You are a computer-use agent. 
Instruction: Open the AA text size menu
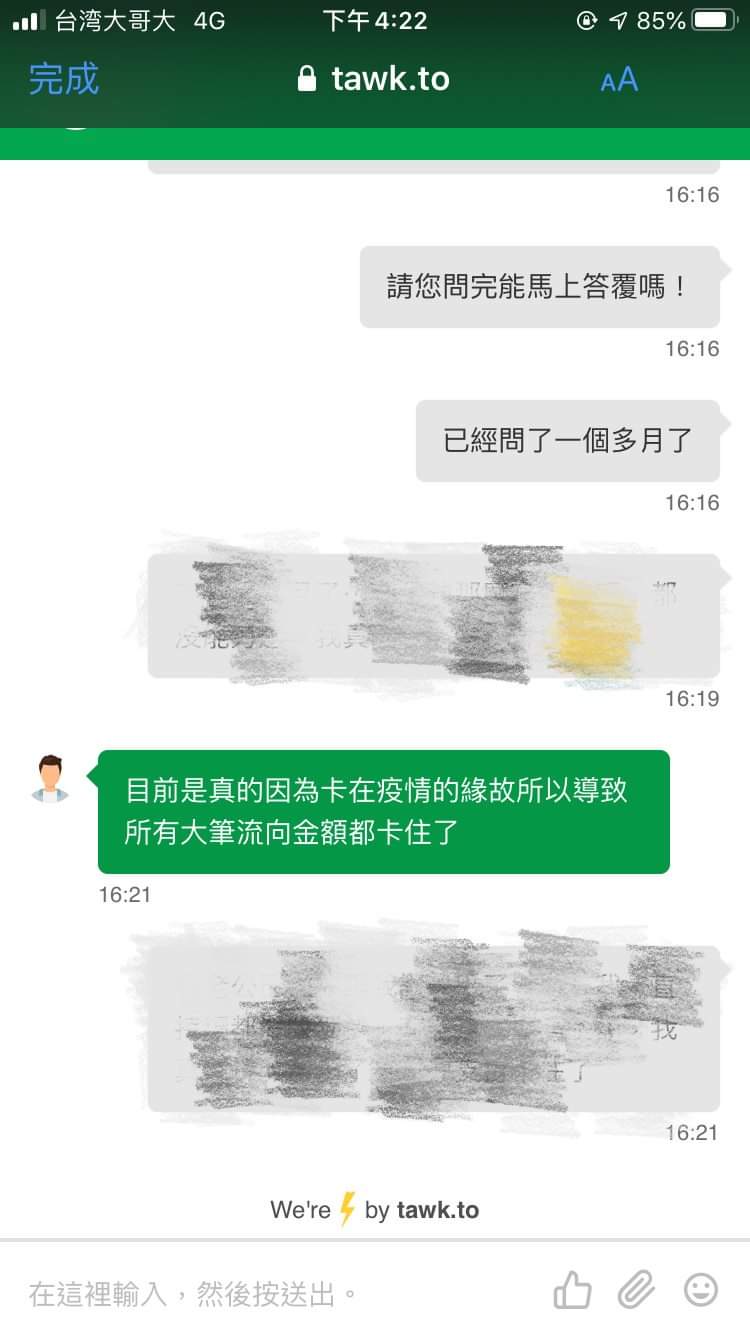click(x=619, y=80)
